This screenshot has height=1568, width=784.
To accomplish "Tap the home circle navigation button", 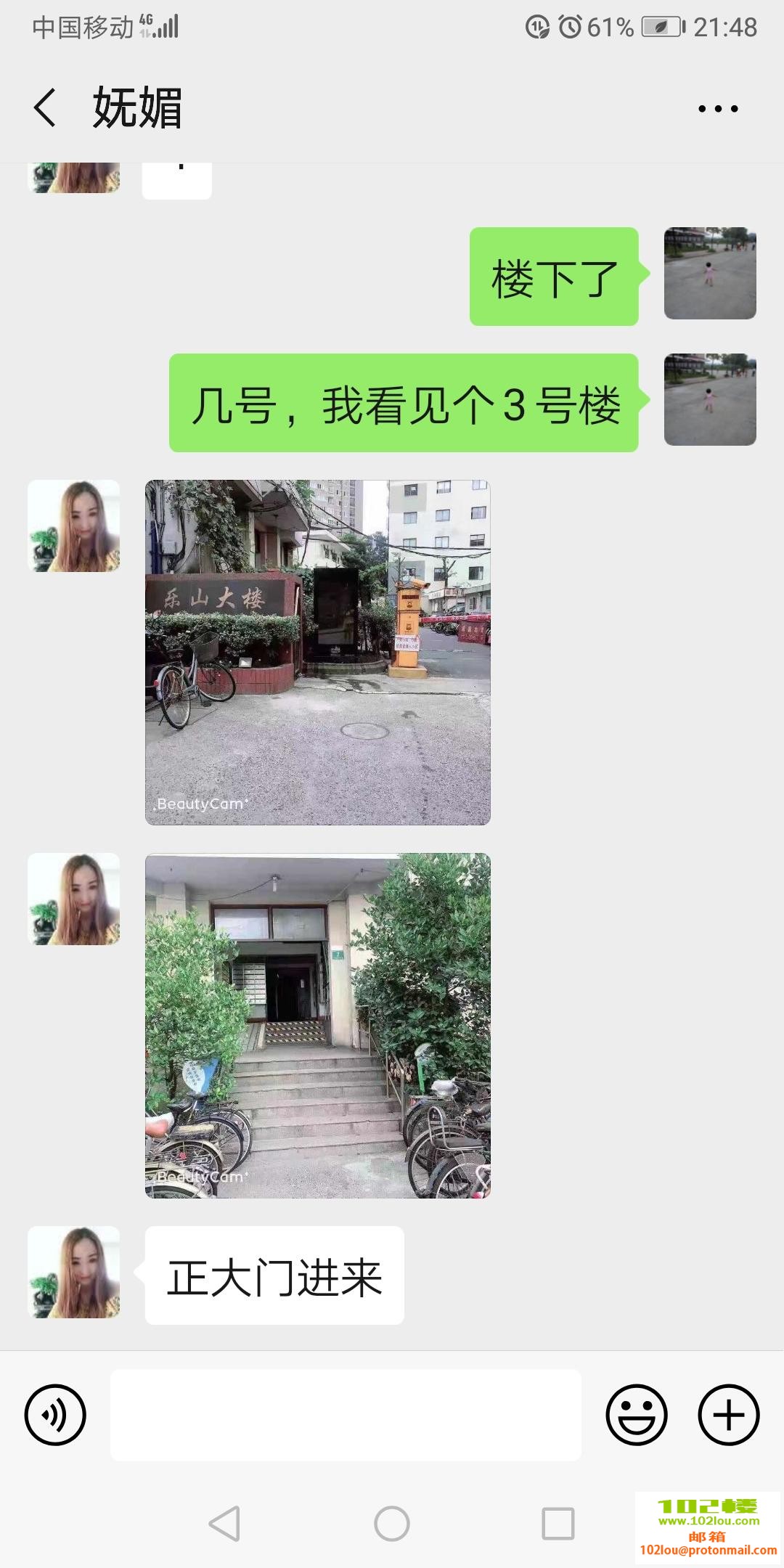I will (x=391, y=1522).
